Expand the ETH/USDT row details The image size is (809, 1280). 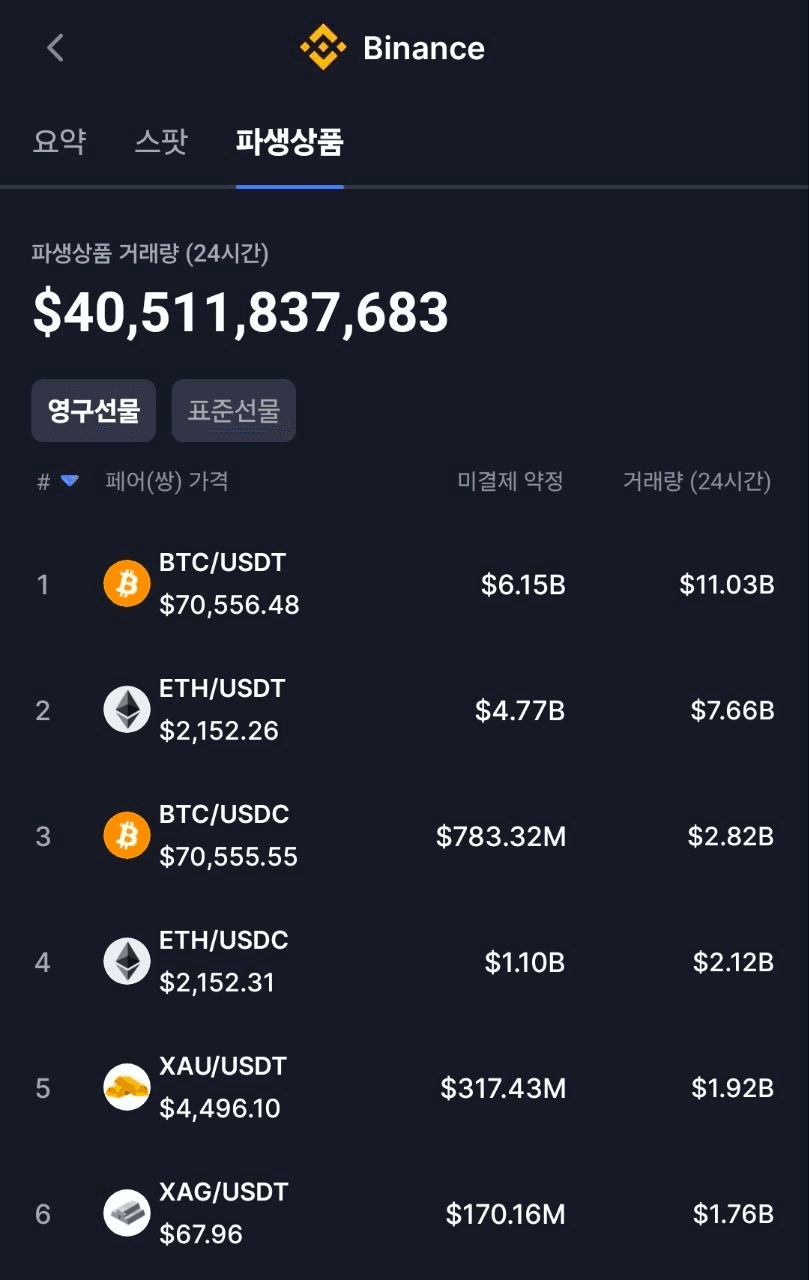(400, 709)
